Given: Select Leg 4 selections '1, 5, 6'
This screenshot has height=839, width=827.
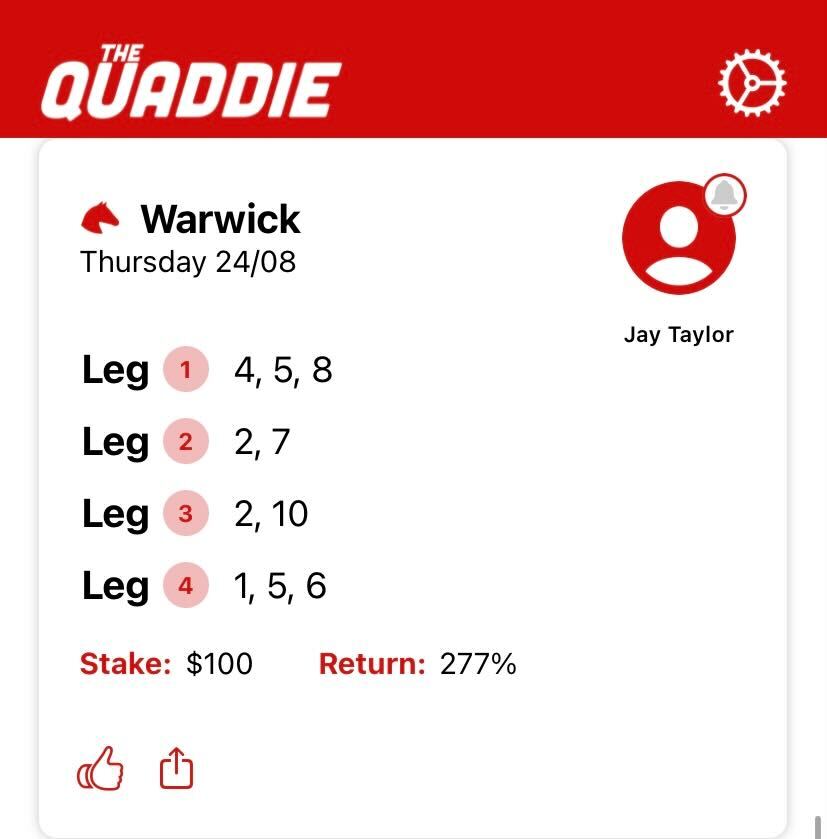Looking at the screenshot, I should coord(281,586).
